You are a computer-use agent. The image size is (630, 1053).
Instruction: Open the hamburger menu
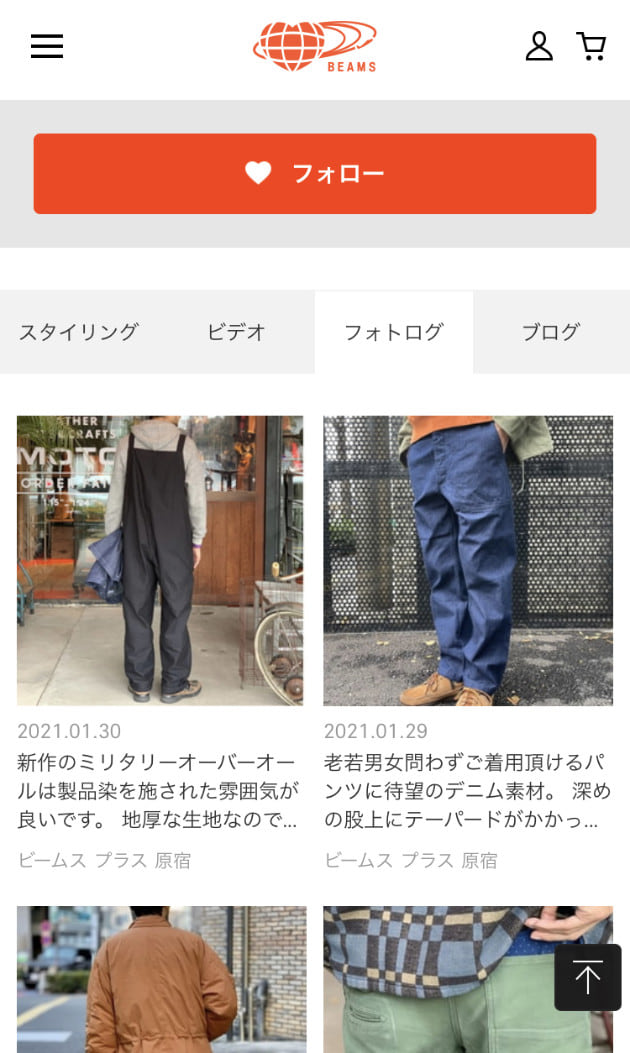coord(47,47)
